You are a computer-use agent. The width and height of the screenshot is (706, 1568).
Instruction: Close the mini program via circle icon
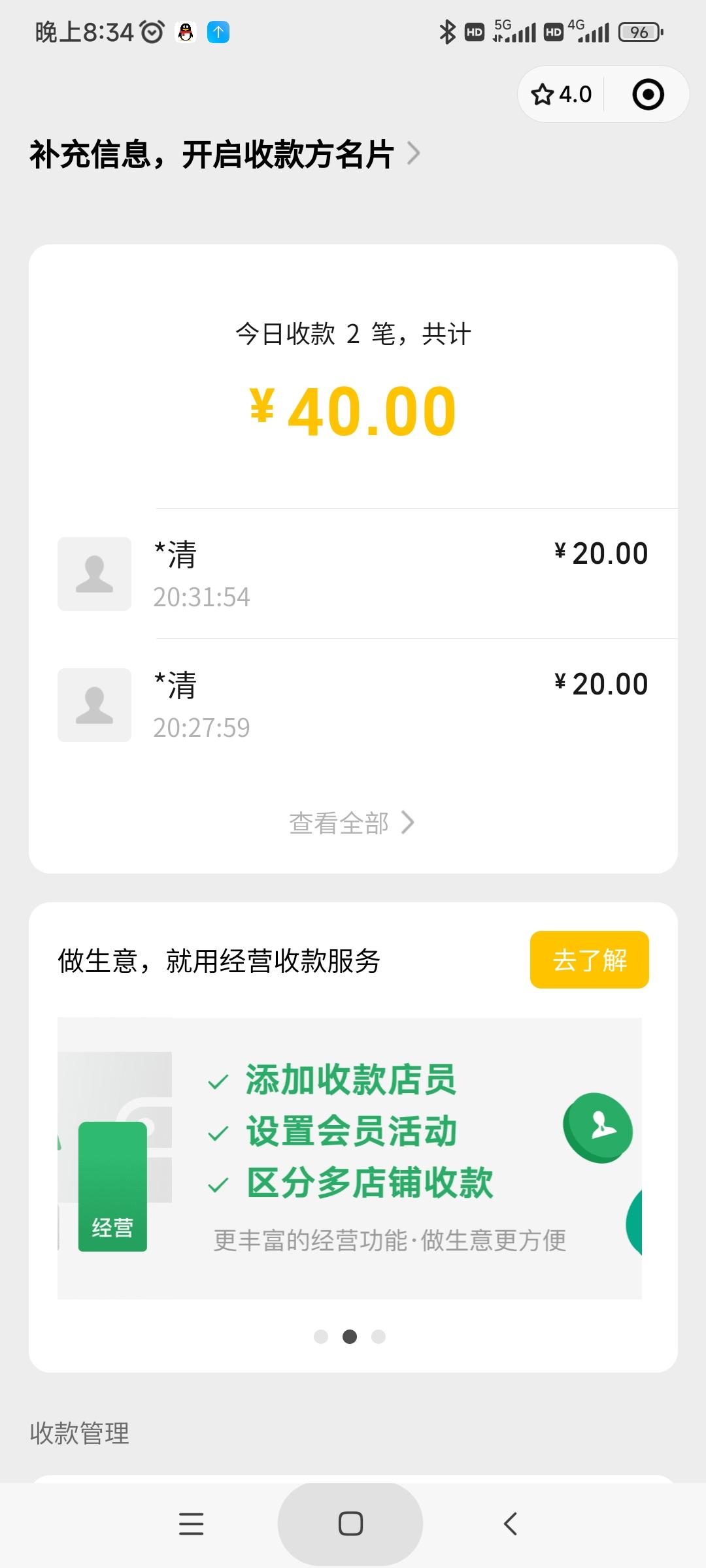[x=648, y=95]
